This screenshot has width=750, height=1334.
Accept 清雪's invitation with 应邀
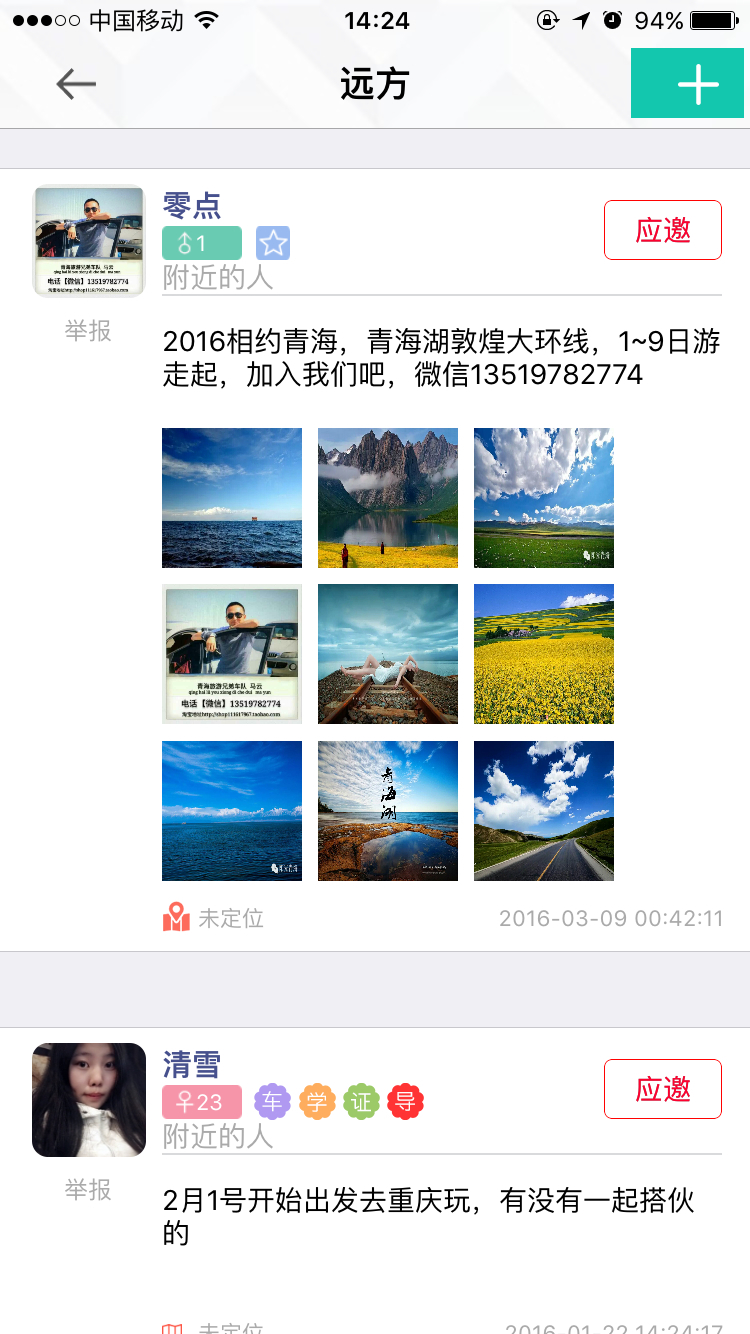click(x=662, y=1088)
